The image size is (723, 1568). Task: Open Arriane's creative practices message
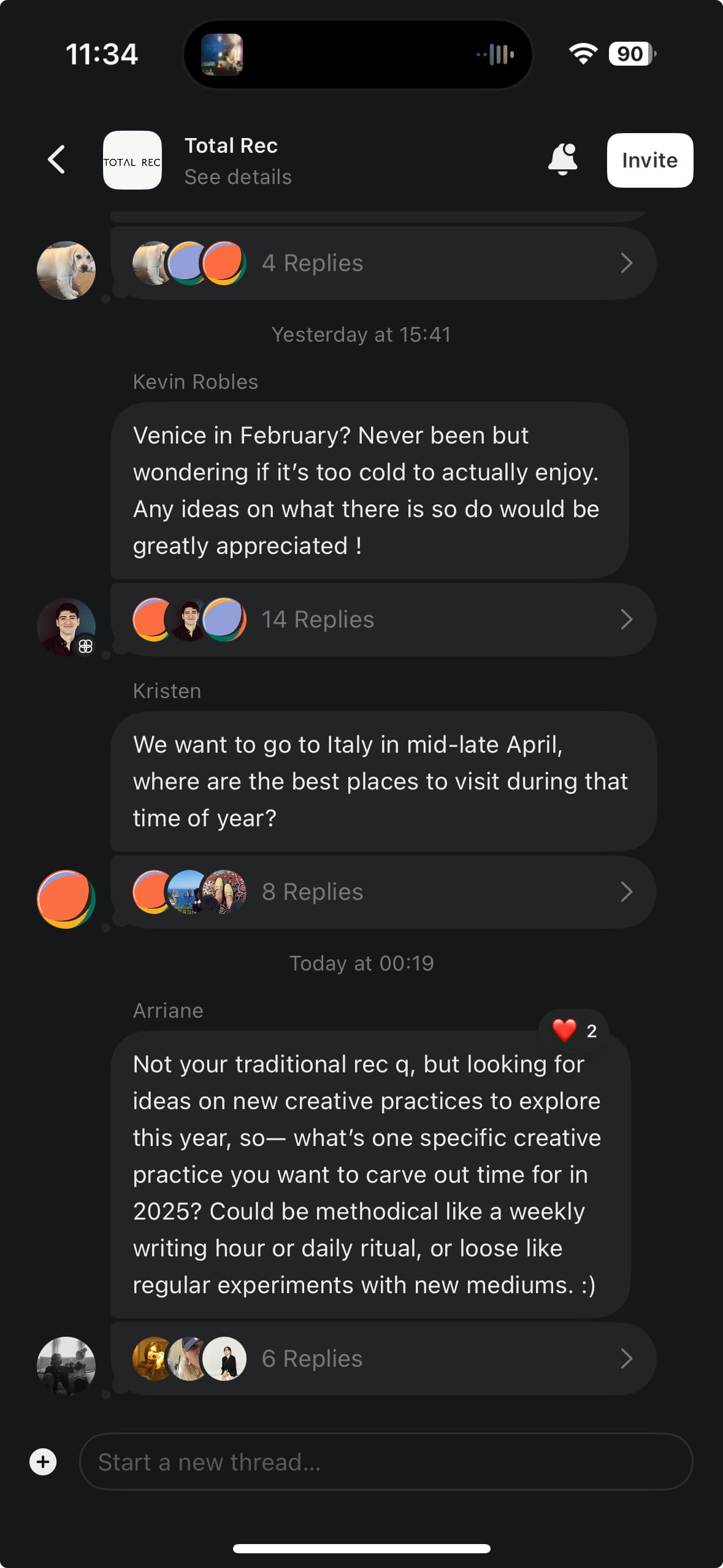368,1174
